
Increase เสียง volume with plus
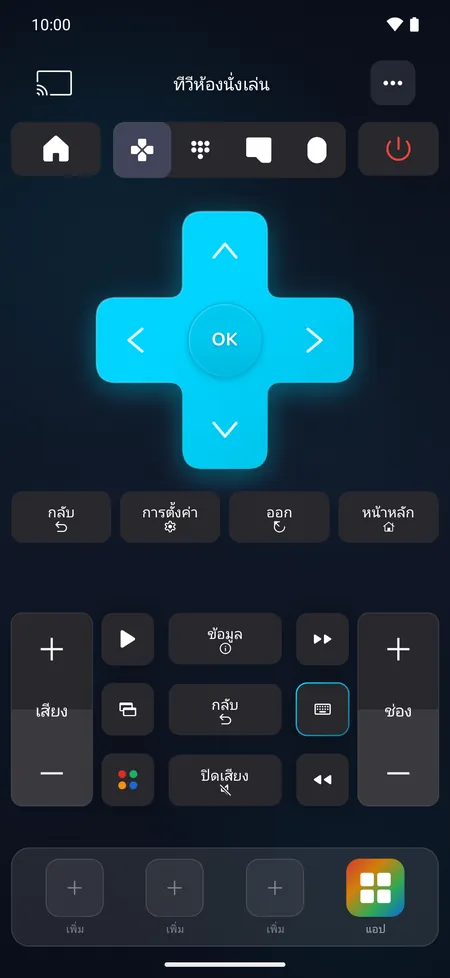tap(52, 650)
